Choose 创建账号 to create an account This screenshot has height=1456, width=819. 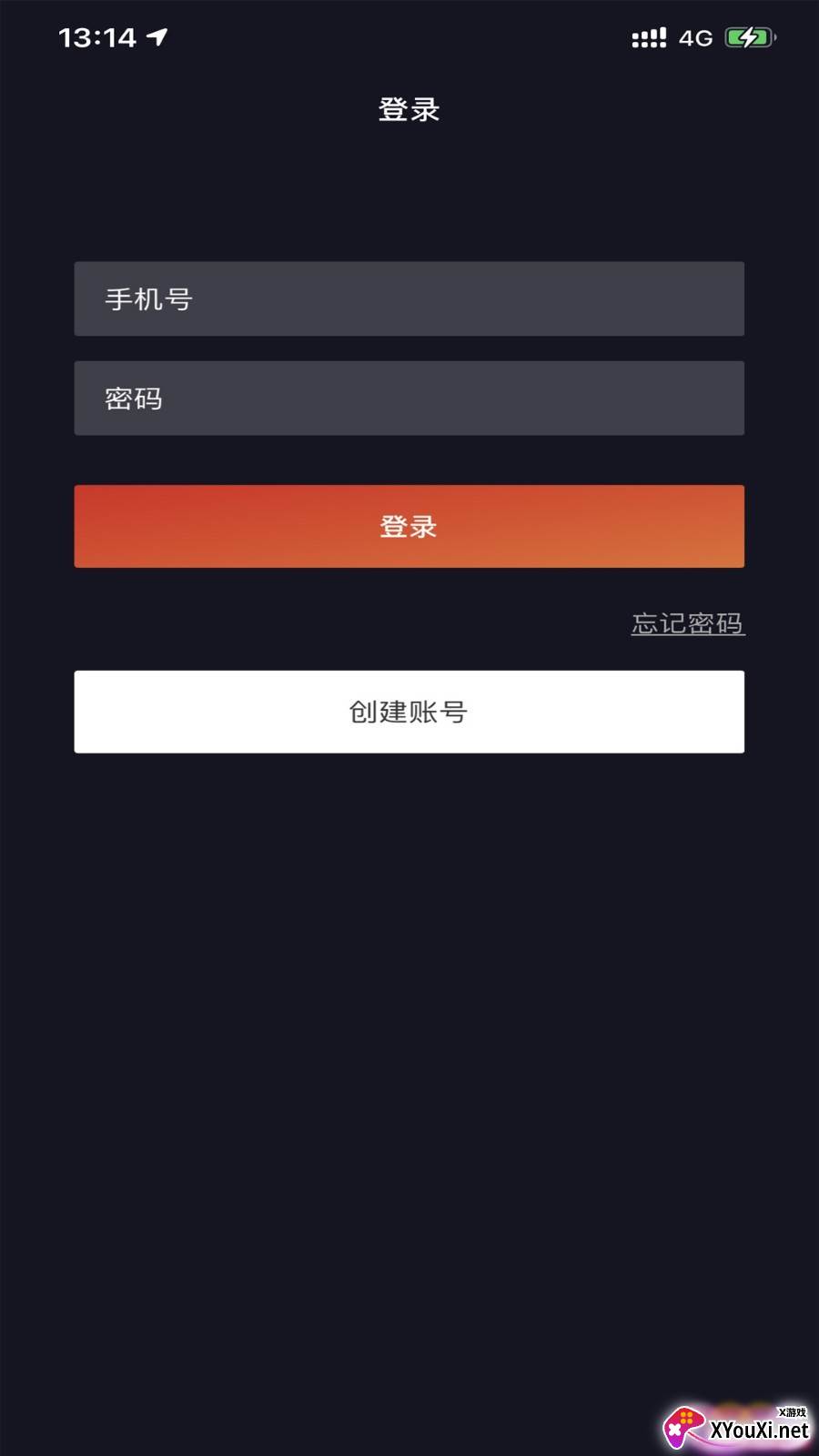(x=409, y=712)
